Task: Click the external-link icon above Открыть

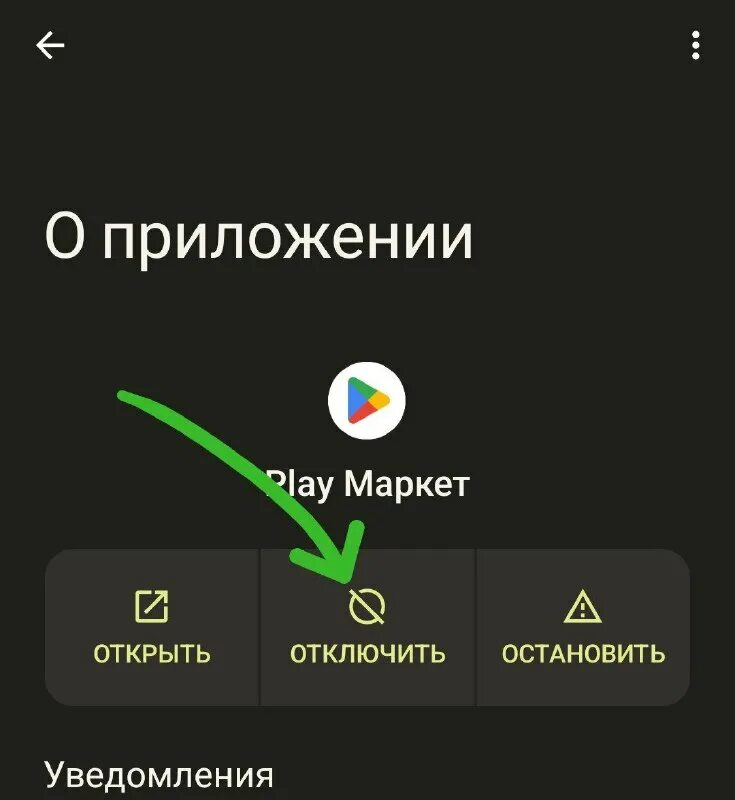Action: point(150,605)
